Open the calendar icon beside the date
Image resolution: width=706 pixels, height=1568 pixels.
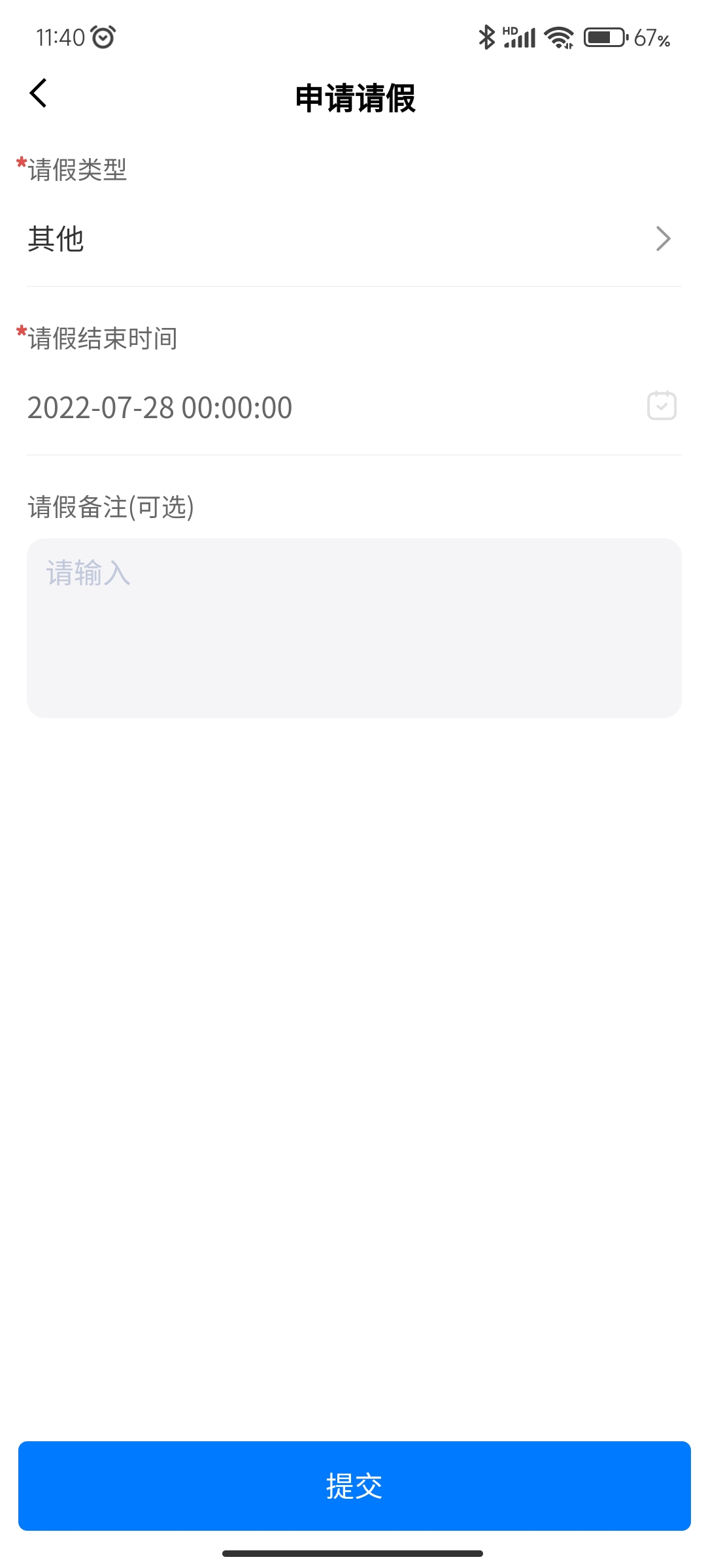click(x=660, y=406)
